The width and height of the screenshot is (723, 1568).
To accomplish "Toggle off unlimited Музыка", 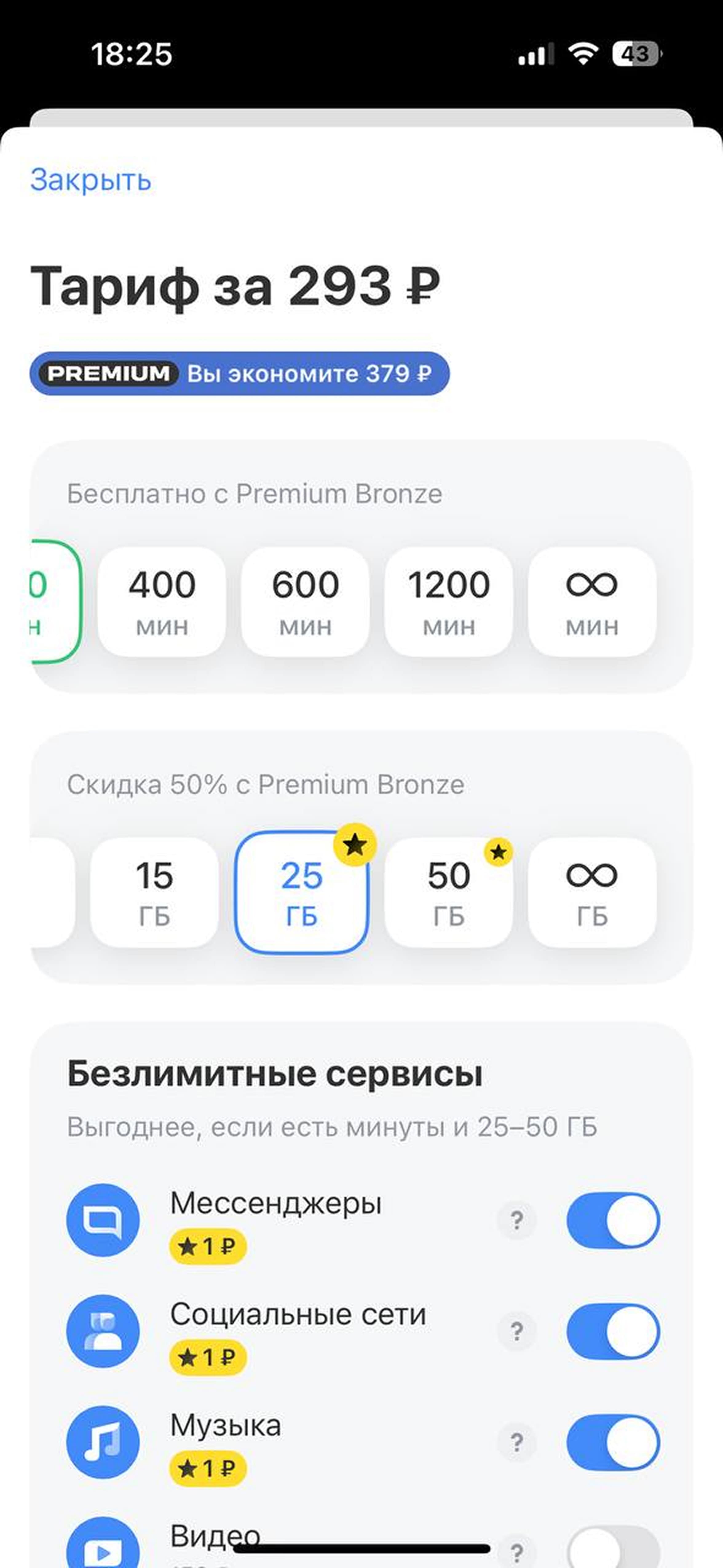I will click(613, 1443).
